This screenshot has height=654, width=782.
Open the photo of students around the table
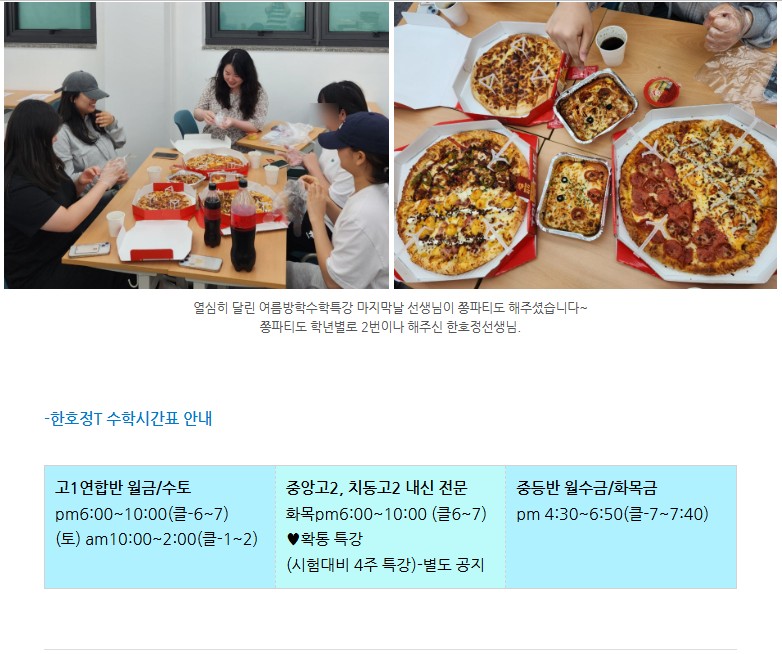[196, 145]
